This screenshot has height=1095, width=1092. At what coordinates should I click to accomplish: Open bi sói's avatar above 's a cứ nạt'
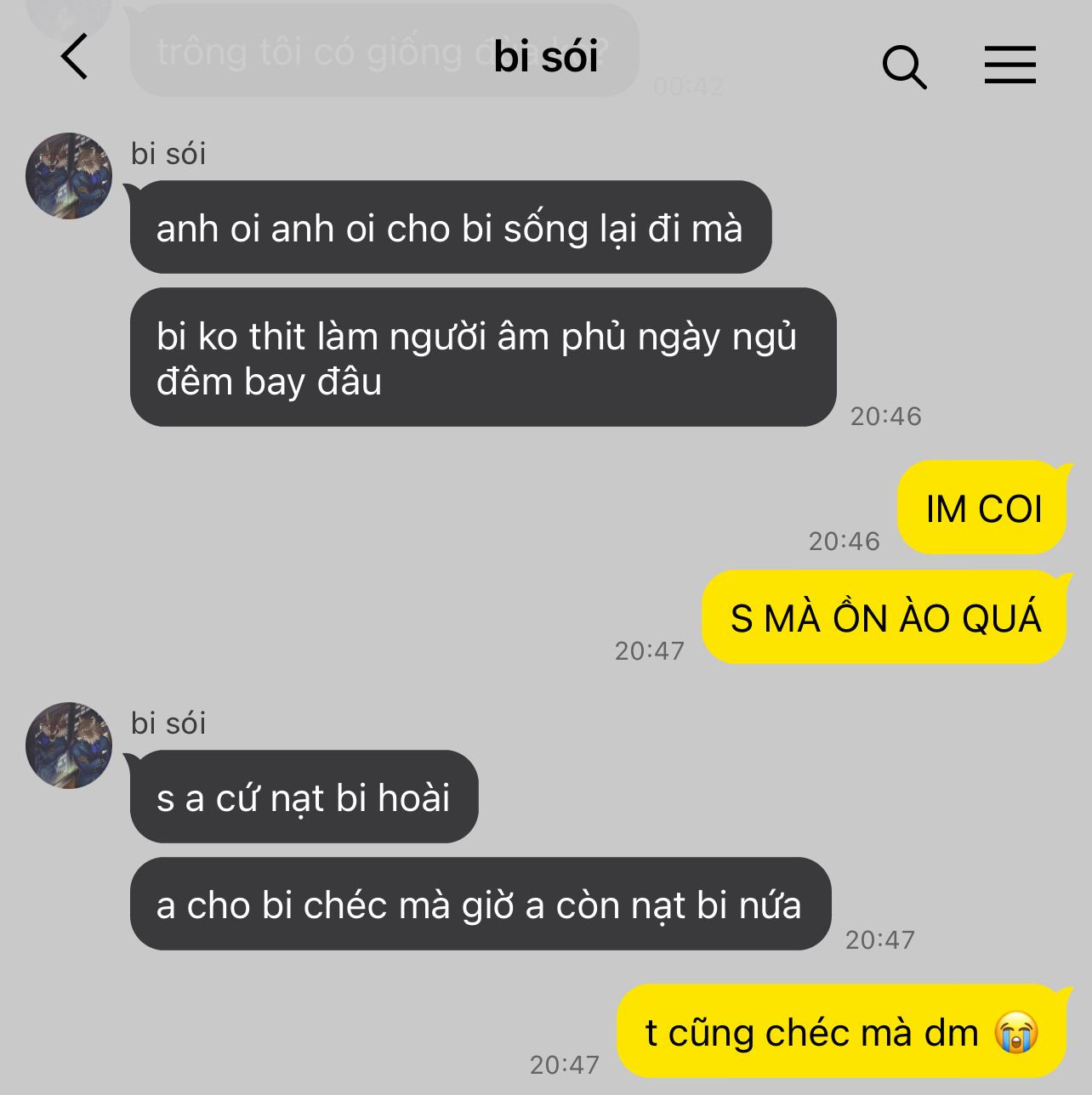tap(69, 746)
